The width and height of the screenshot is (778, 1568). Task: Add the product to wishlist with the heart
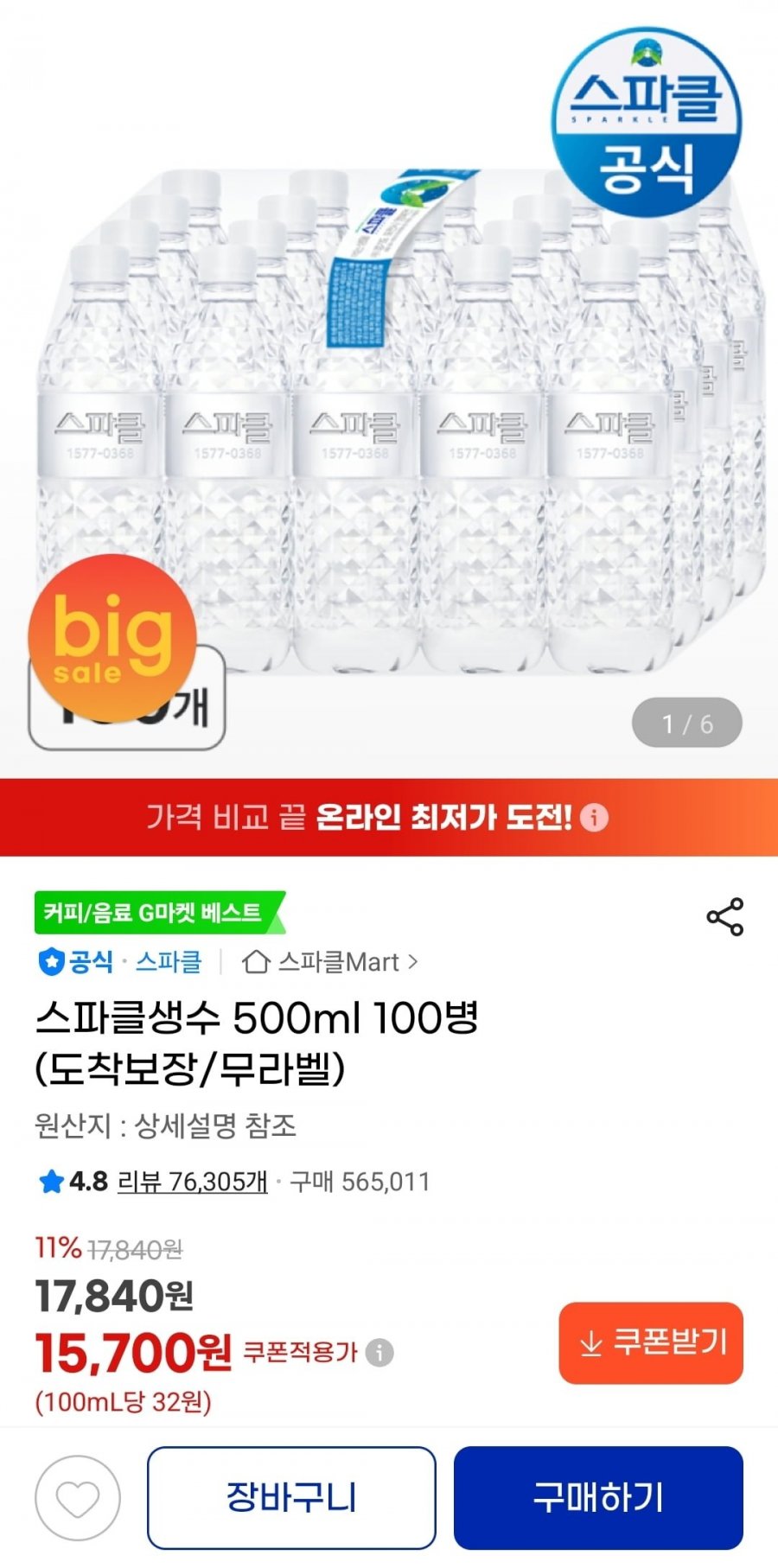click(78, 1498)
